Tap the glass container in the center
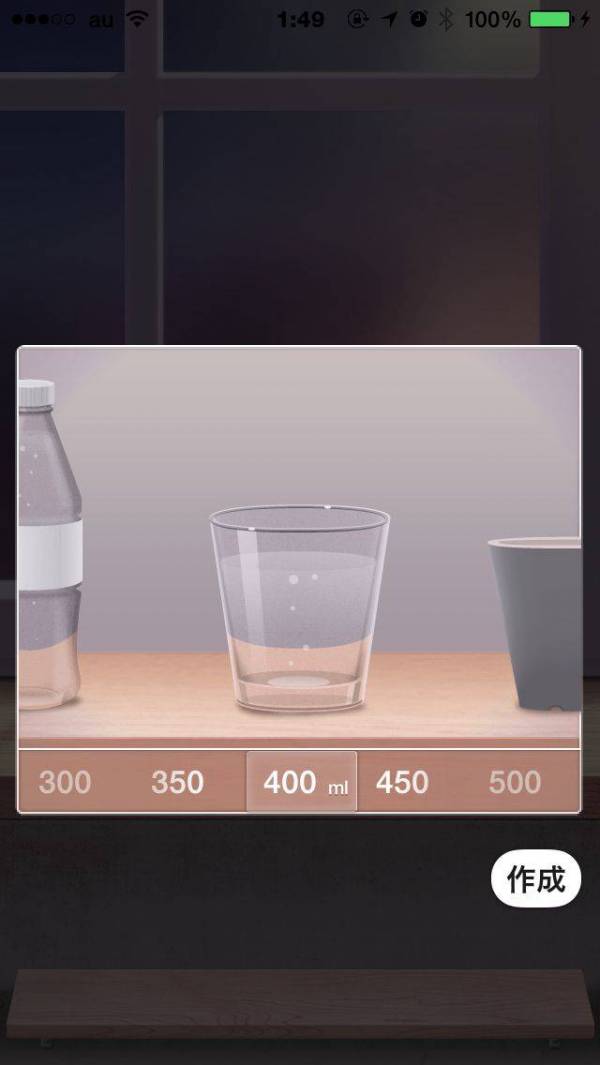The height and width of the screenshot is (1065, 600). click(299, 610)
